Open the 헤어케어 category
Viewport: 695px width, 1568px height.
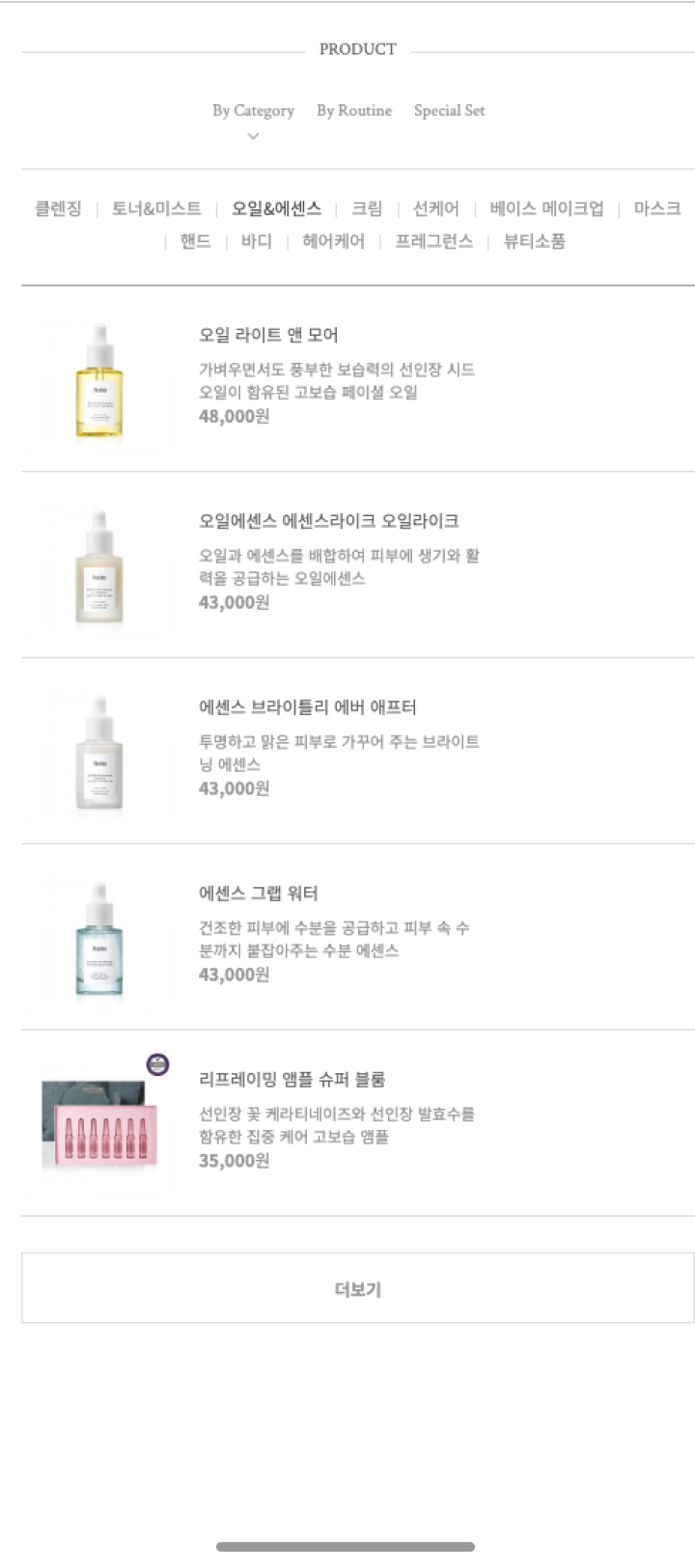point(333,241)
